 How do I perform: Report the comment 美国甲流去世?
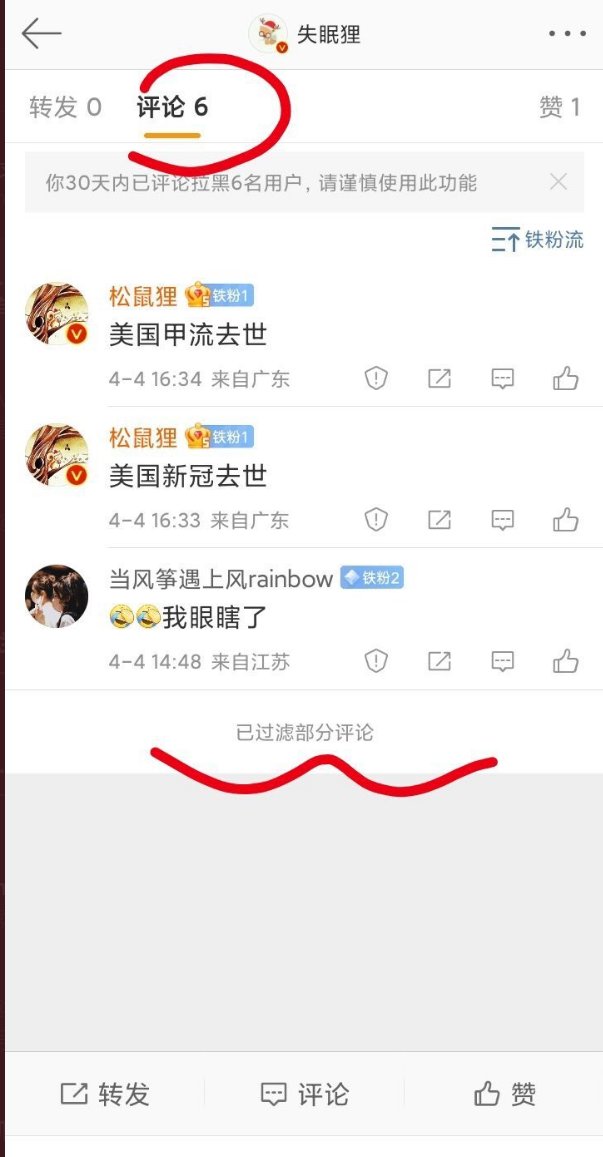[376, 379]
